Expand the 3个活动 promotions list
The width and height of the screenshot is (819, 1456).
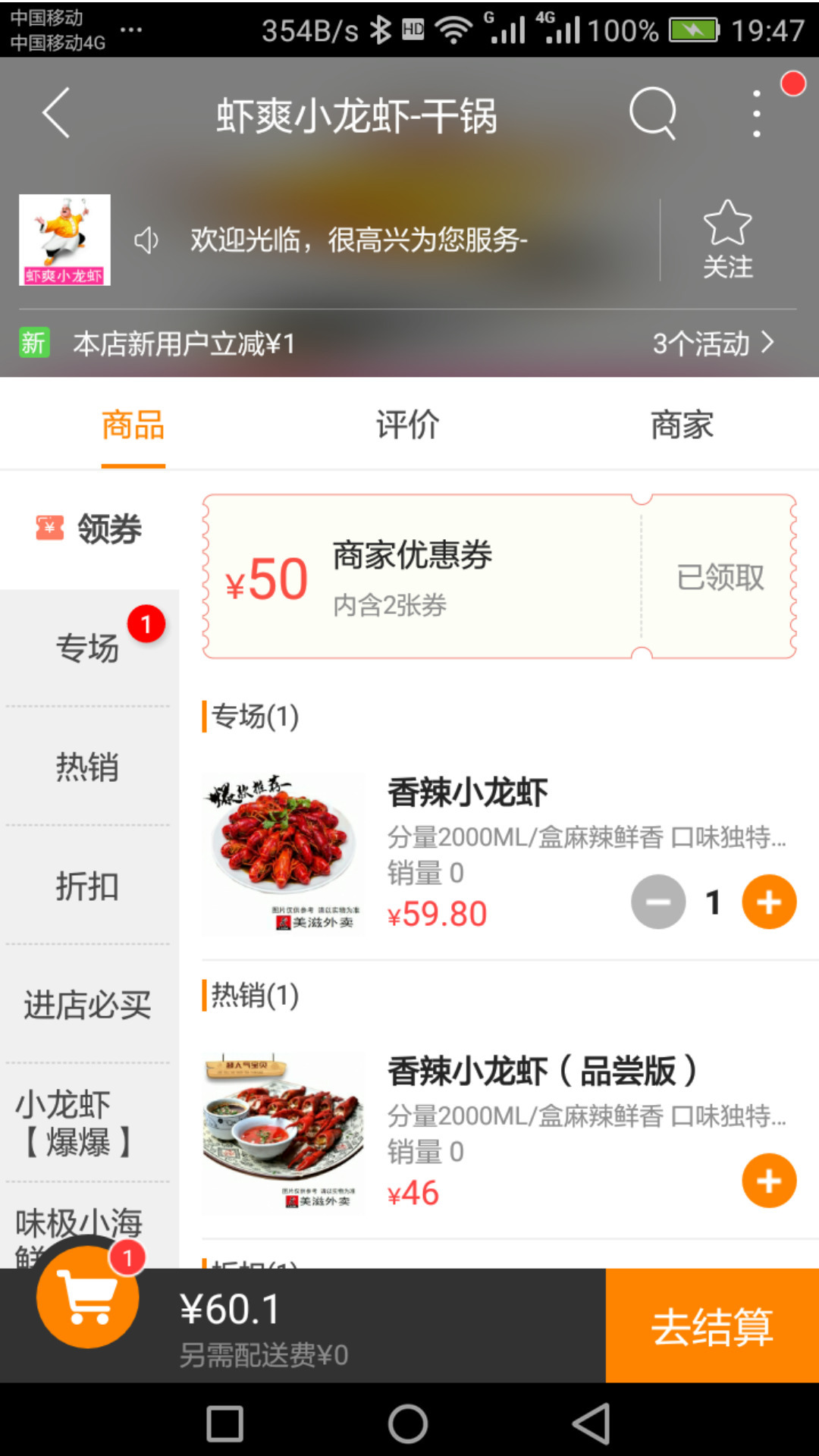[711, 344]
